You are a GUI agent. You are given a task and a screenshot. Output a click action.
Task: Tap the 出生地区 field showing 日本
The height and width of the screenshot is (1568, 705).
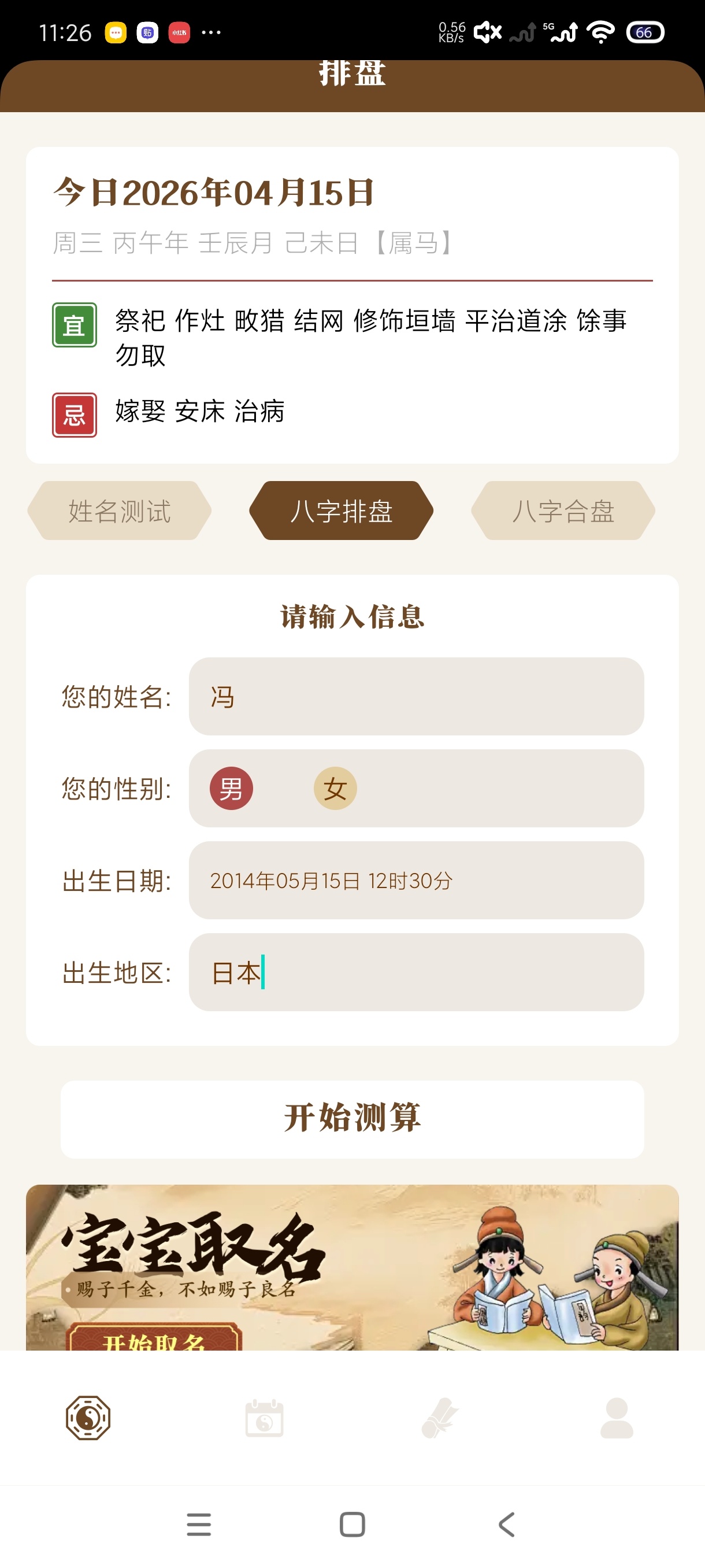416,972
